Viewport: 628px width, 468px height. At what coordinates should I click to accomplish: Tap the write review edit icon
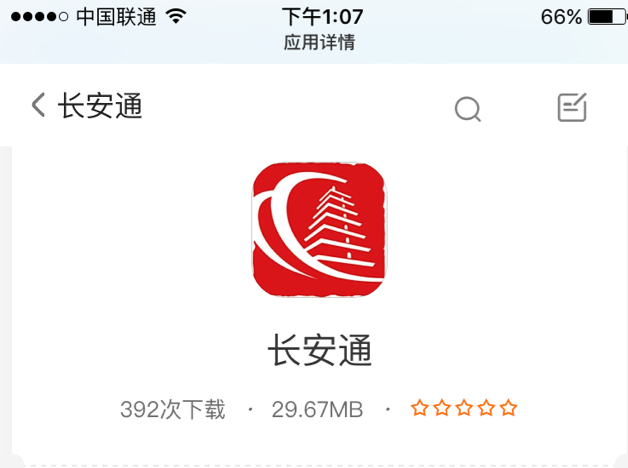572,107
